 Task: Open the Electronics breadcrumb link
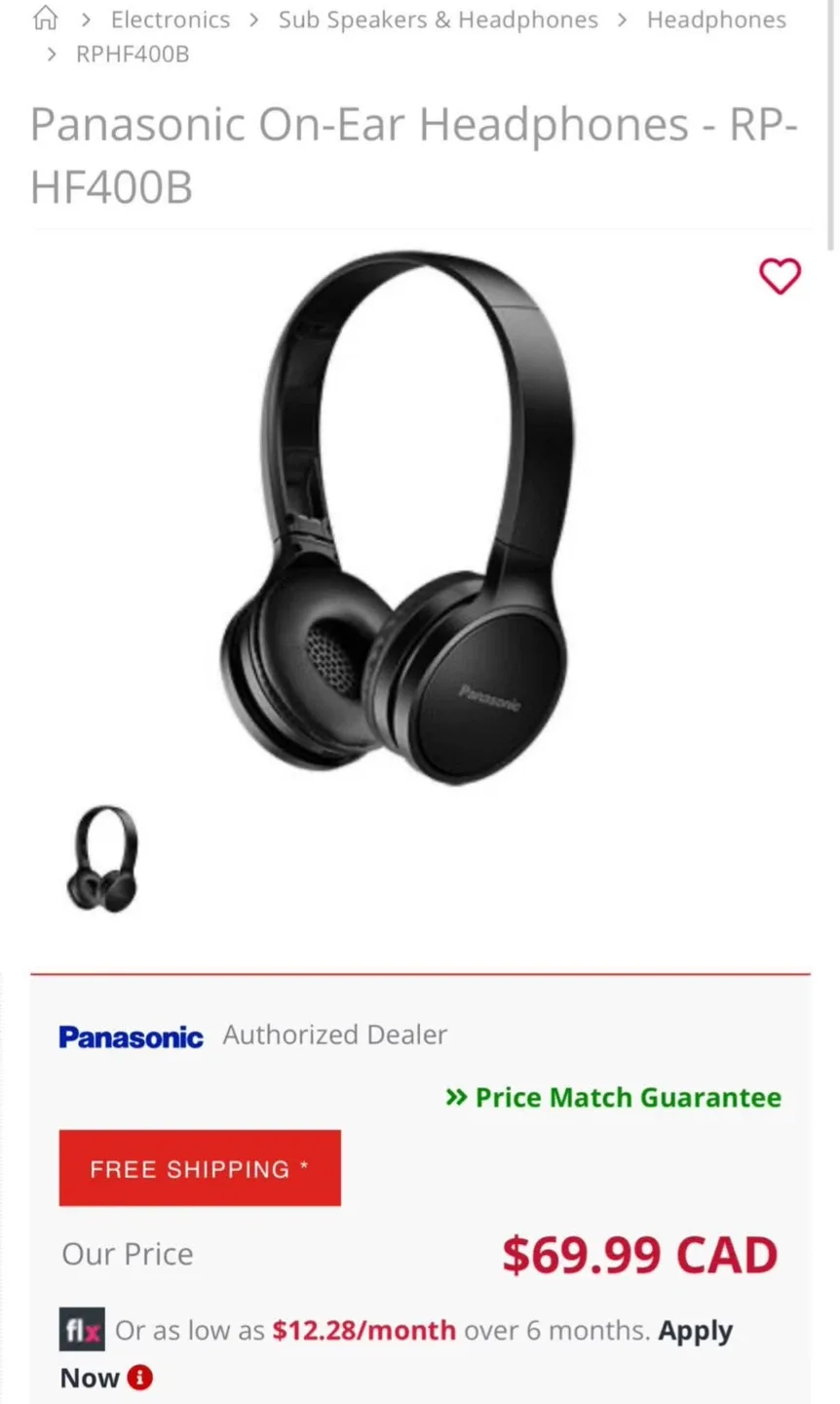(171, 19)
